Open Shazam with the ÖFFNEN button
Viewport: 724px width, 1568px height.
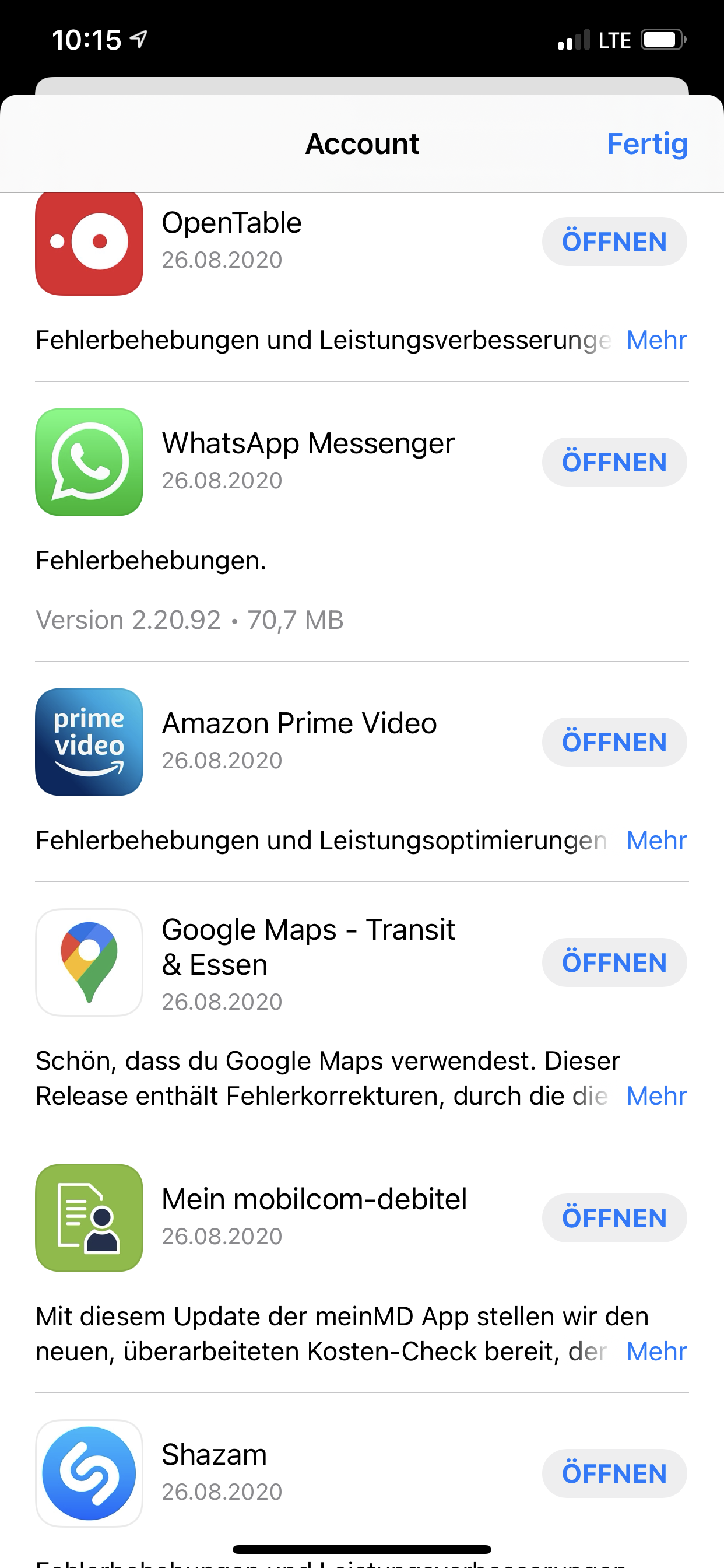click(614, 1473)
